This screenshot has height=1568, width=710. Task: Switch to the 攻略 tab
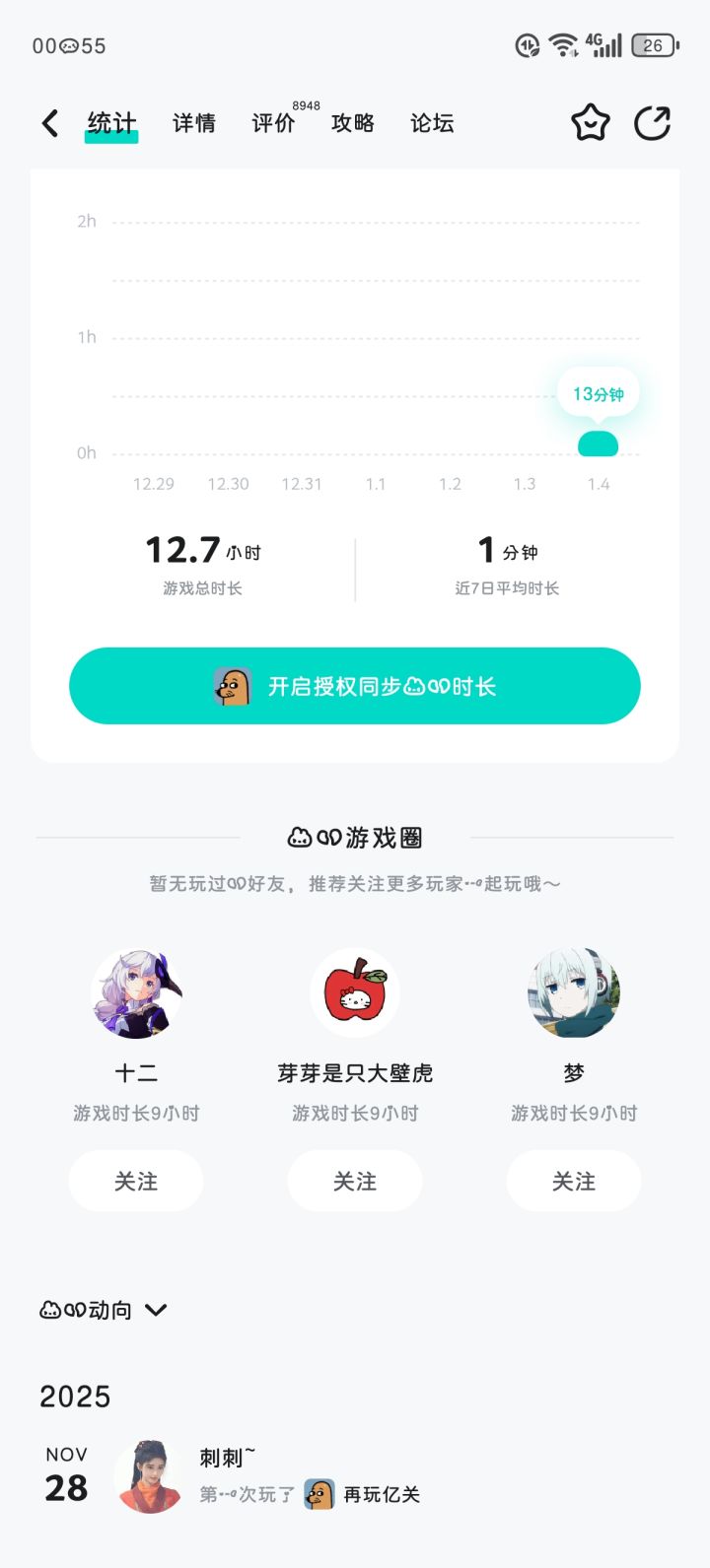tap(352, 122)
